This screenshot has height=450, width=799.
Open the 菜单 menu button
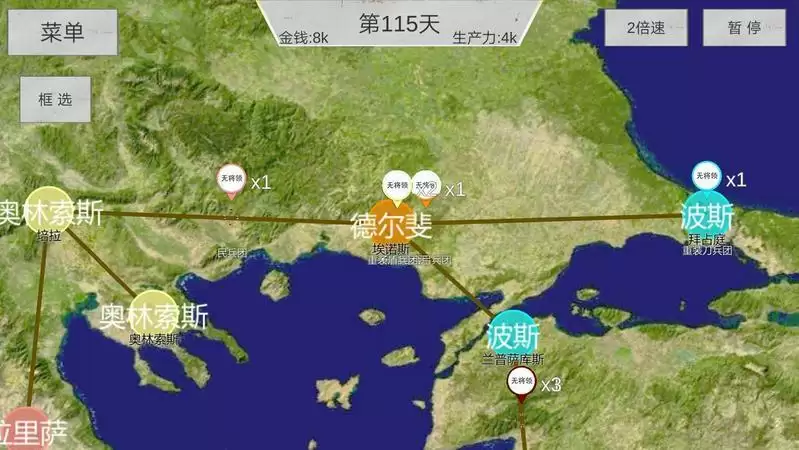pos(62,32)
